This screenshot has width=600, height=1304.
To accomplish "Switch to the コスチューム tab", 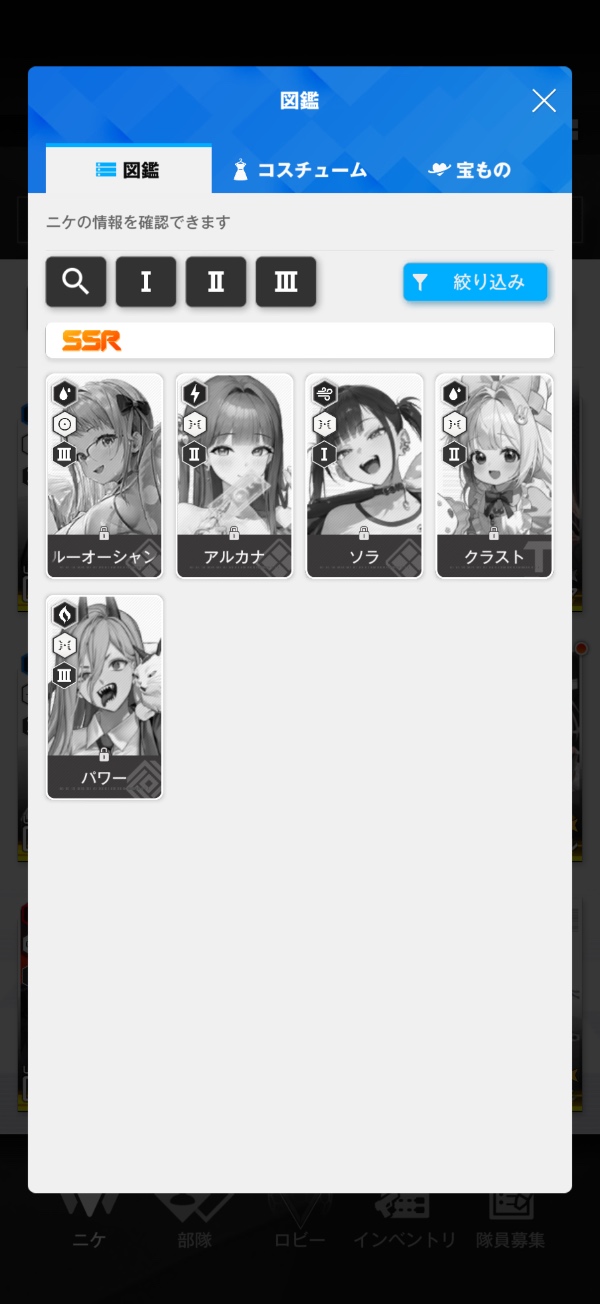I will (298, 170).
